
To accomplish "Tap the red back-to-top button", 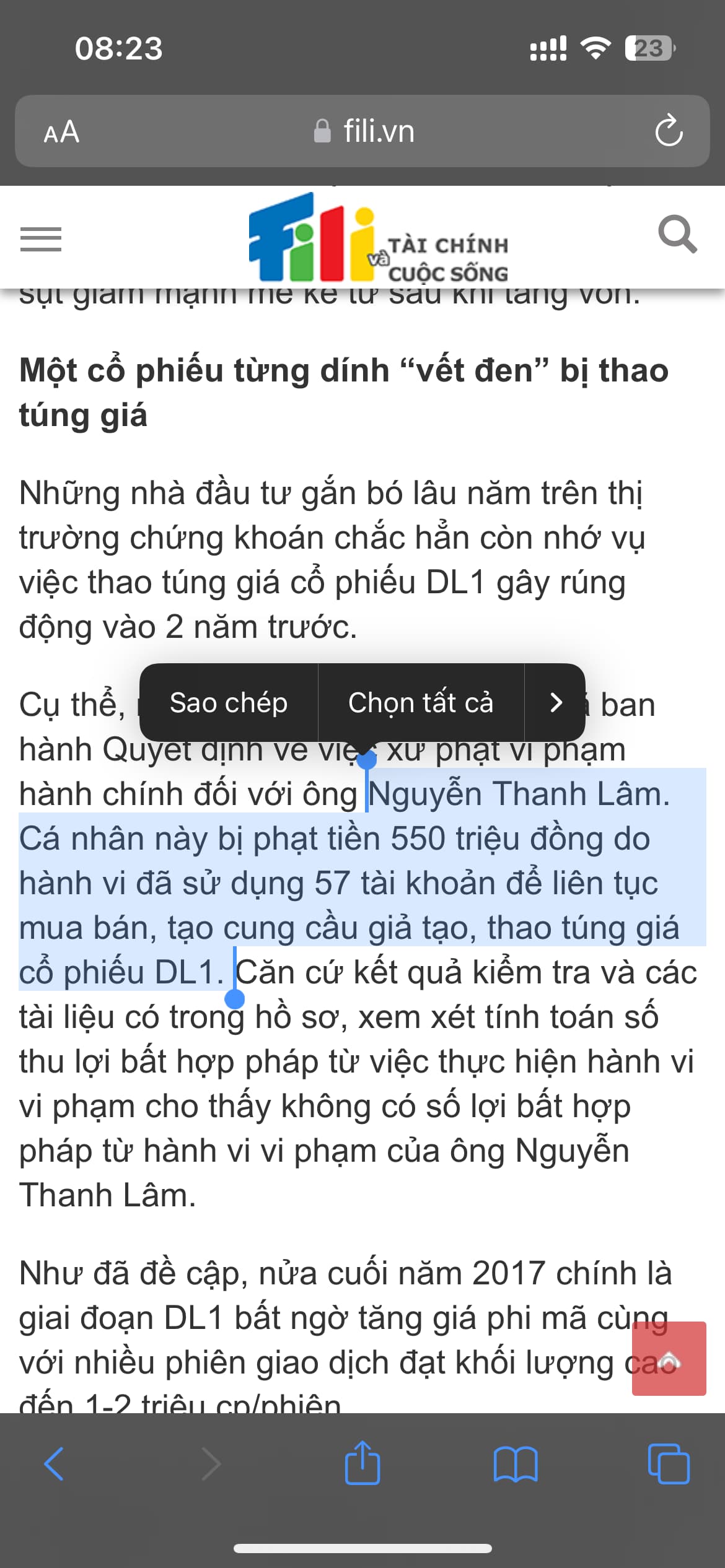I will tap(669, 1358).
